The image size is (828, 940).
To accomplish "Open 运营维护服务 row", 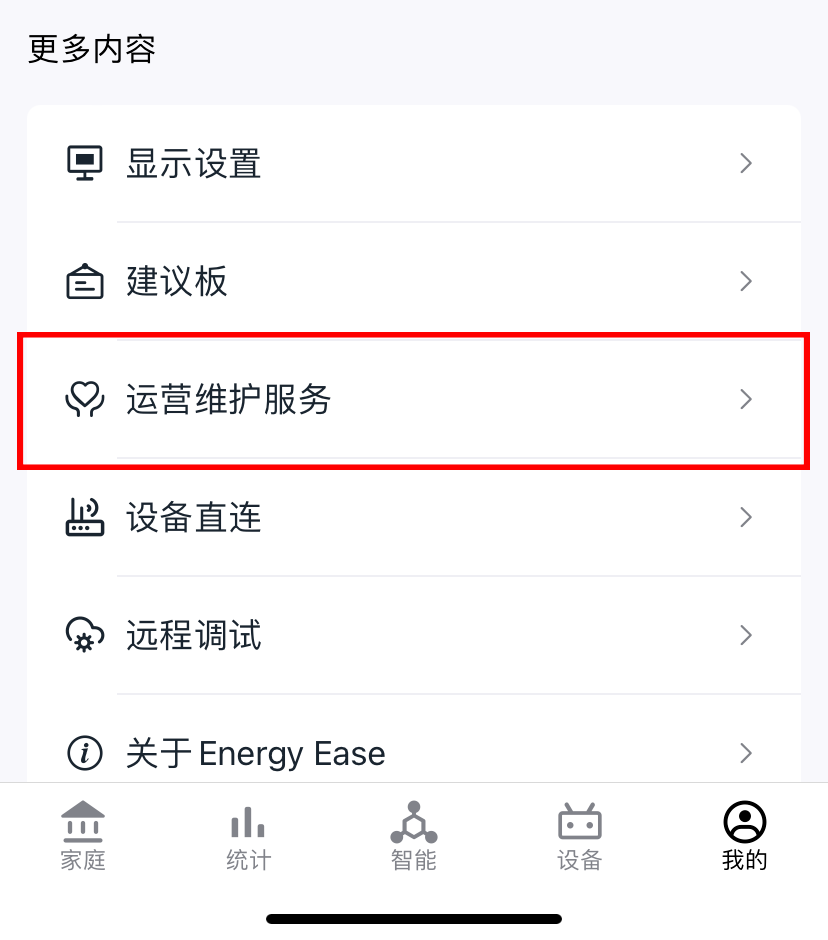I will pyautogui.click(x=413, y=400).
